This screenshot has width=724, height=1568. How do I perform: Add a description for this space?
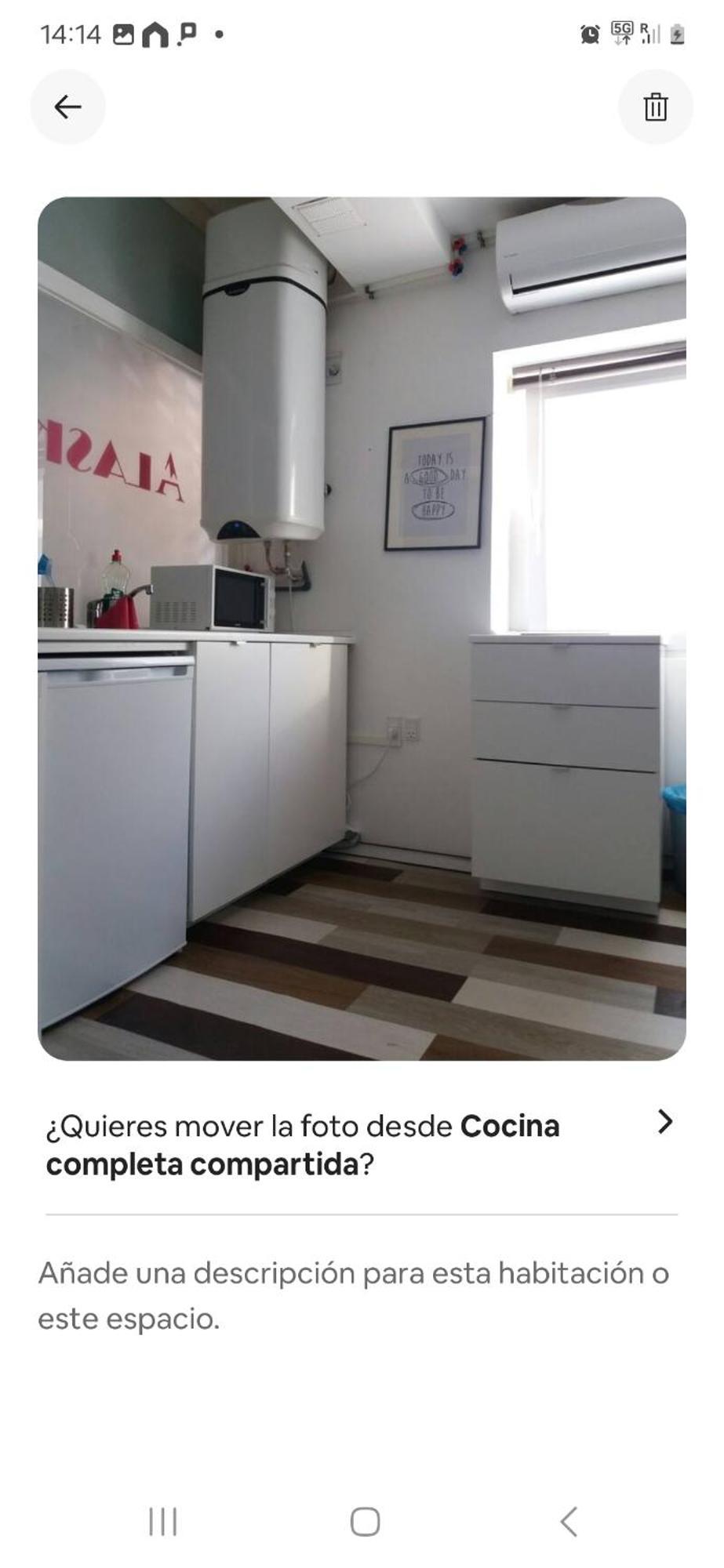point(353,1295)
